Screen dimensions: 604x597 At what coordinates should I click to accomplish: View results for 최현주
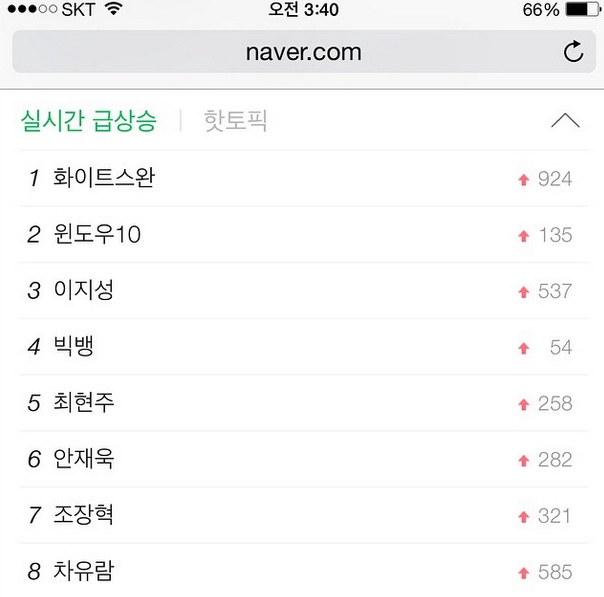(x=84, y=403)
